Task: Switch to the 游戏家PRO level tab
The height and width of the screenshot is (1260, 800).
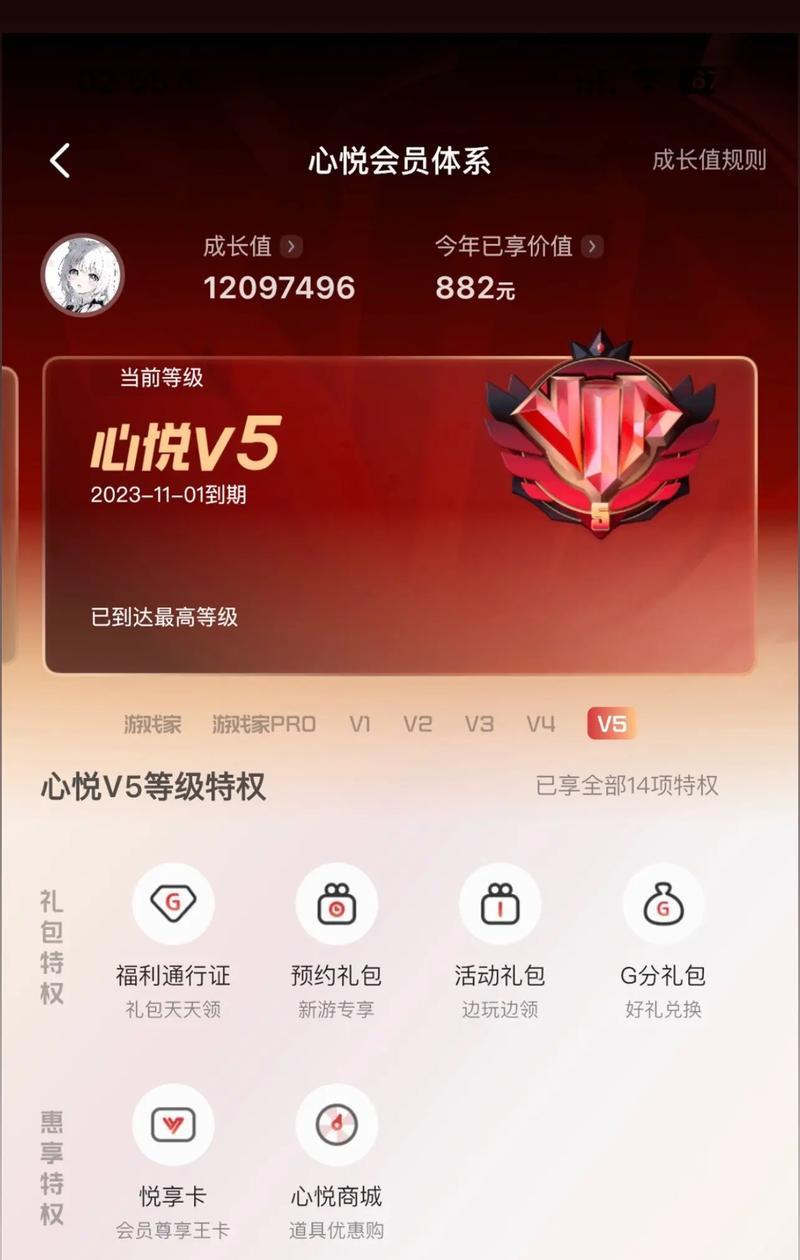Action: pos(264,724)
